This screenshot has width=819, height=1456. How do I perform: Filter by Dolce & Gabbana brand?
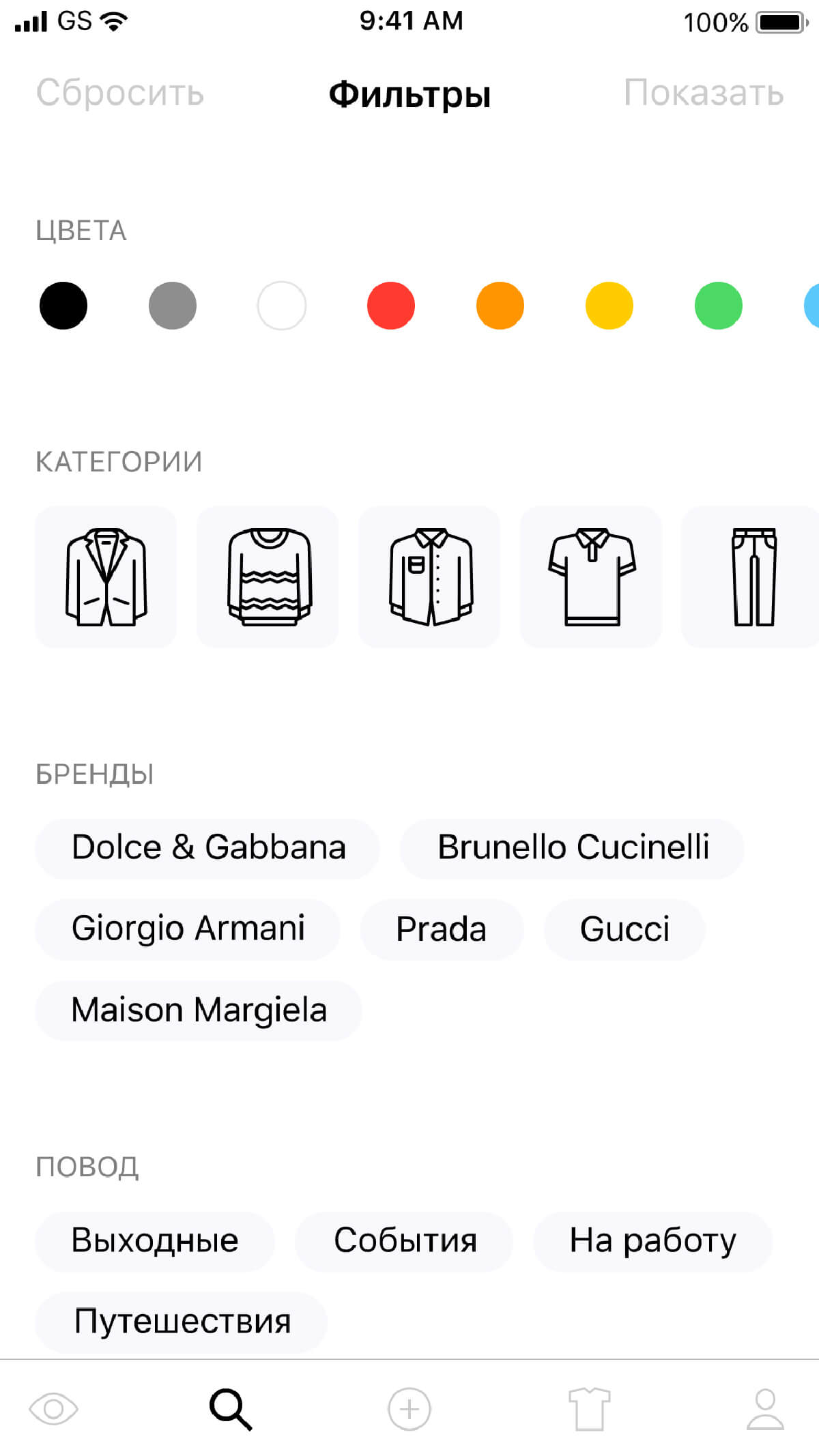tap(207, 848)
